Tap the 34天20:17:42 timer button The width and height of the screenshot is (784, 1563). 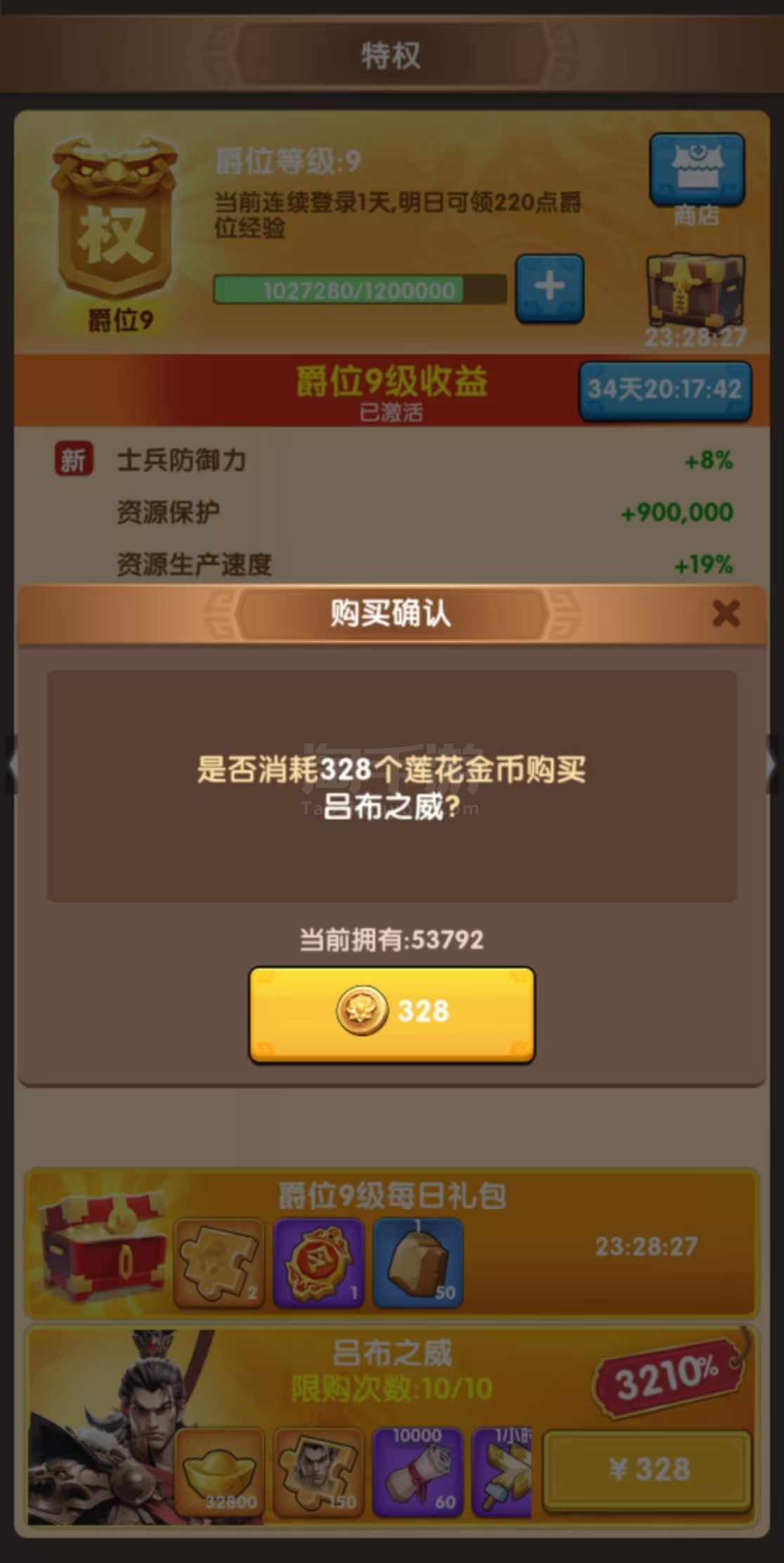click(665, 390)
